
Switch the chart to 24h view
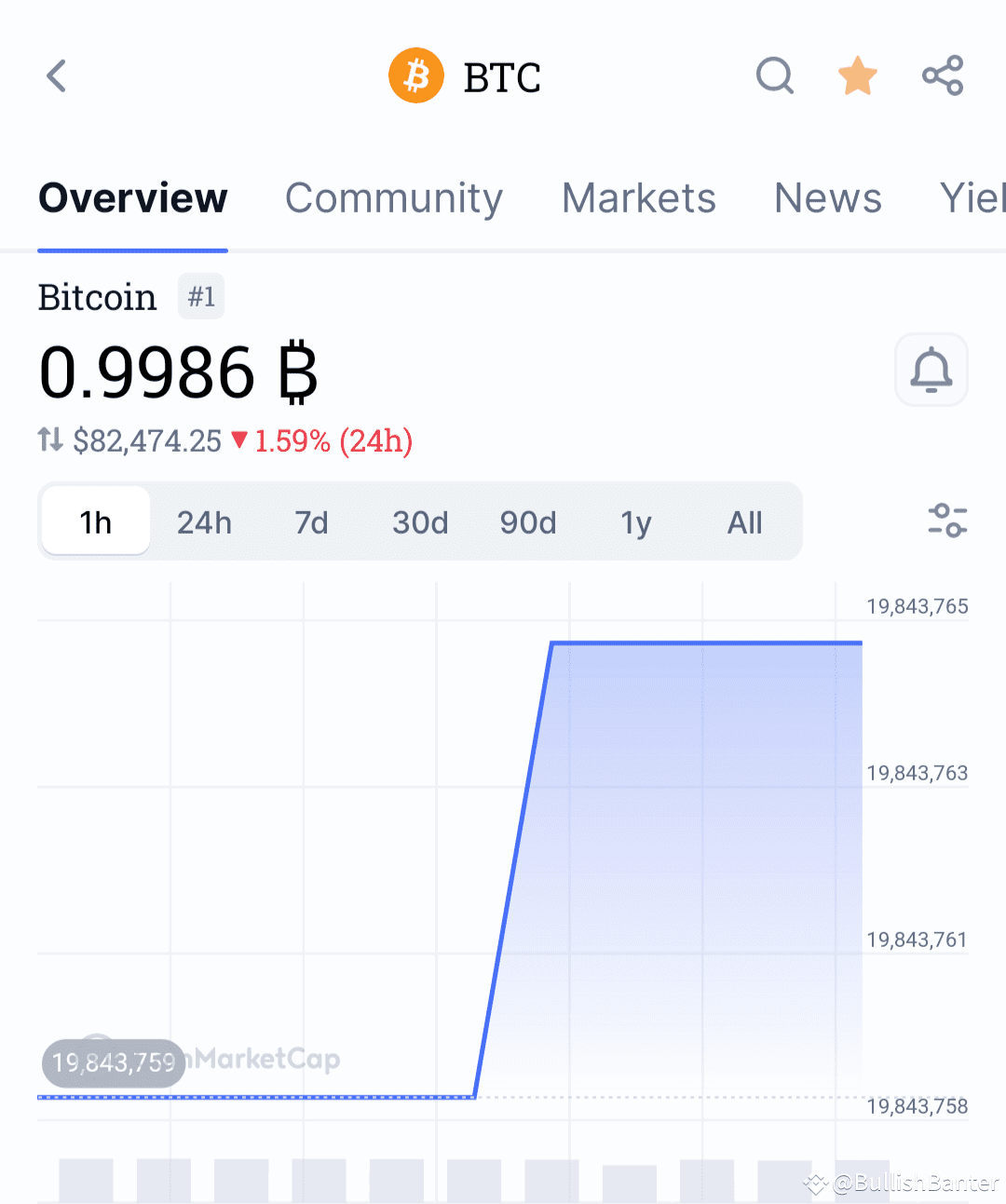[204, 522]
